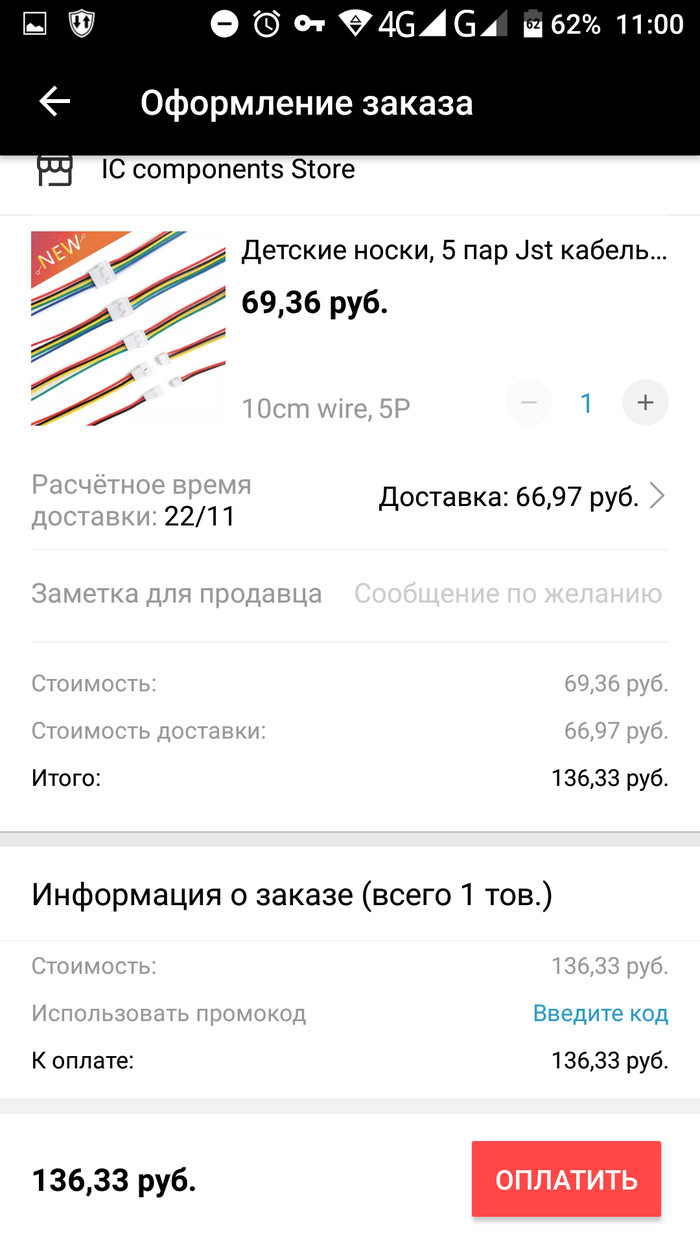
Task: Open the IC components Store page
Action: (x=227, y=170)
